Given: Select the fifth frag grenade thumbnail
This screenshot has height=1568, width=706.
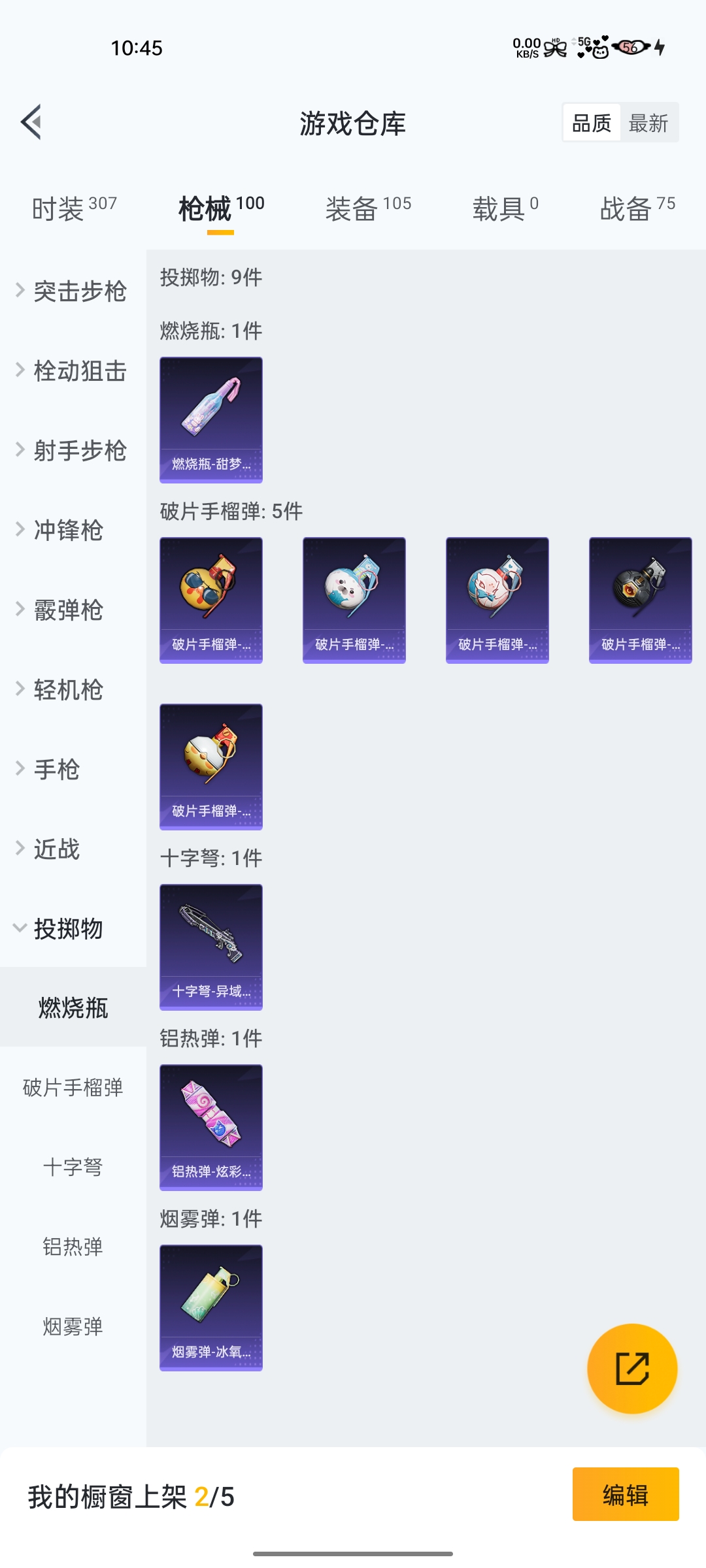Looking at the screenshot, I should [210, 766].
